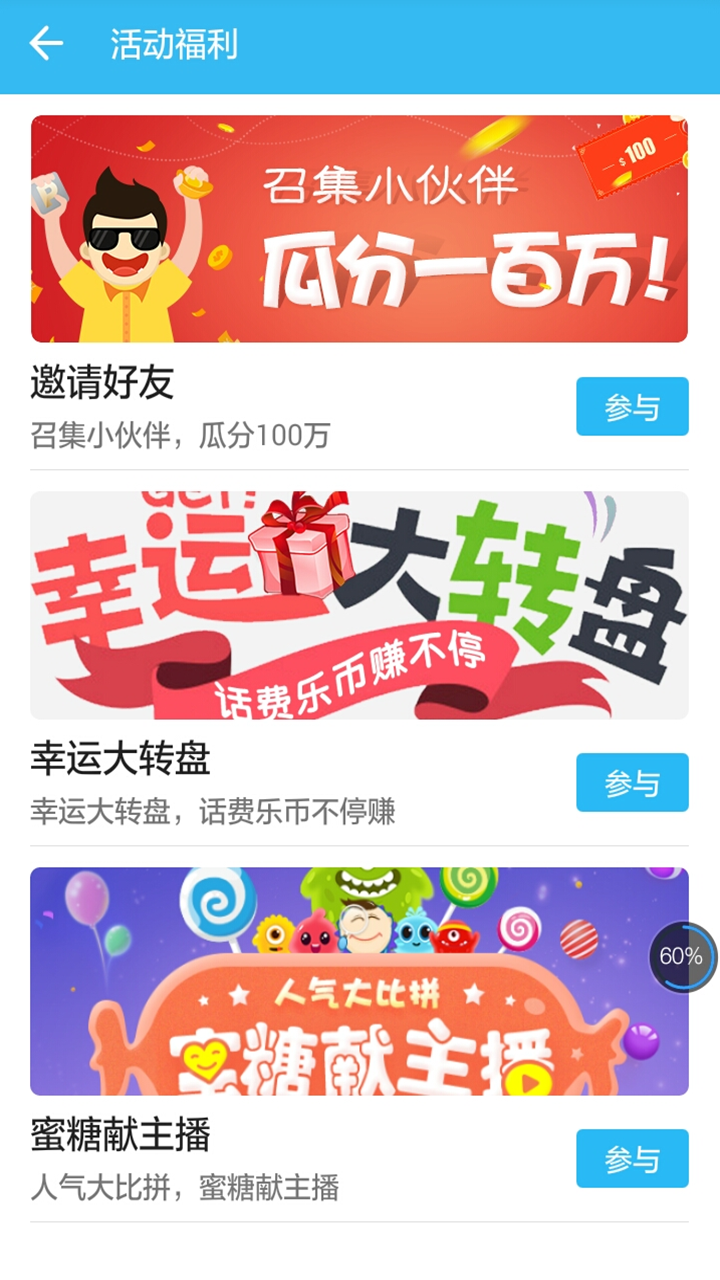
Task: Tap the 瓜分一百万 banner image
Action: 360,228
